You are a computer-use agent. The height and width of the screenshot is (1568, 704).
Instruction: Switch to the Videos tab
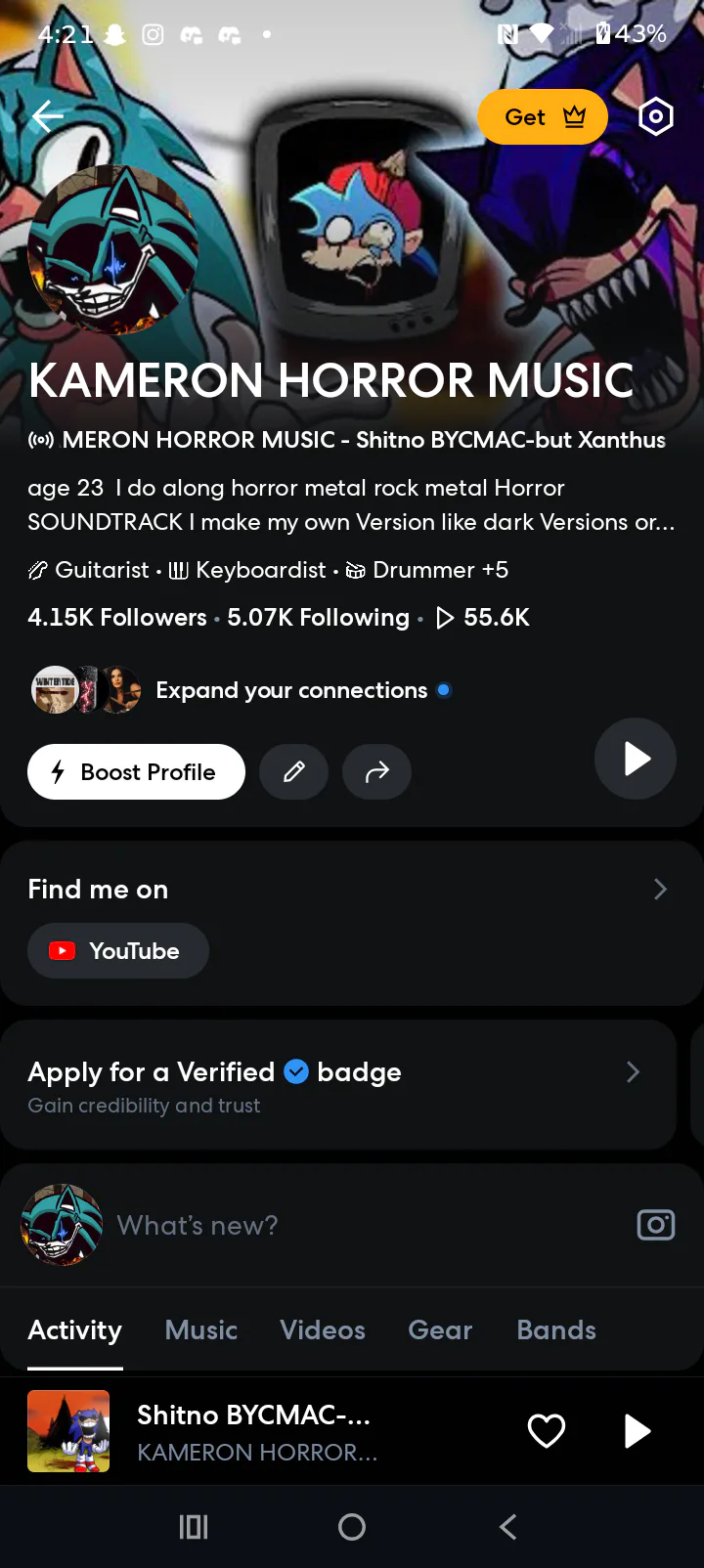pyautogui.click(x=323, y=1330)
